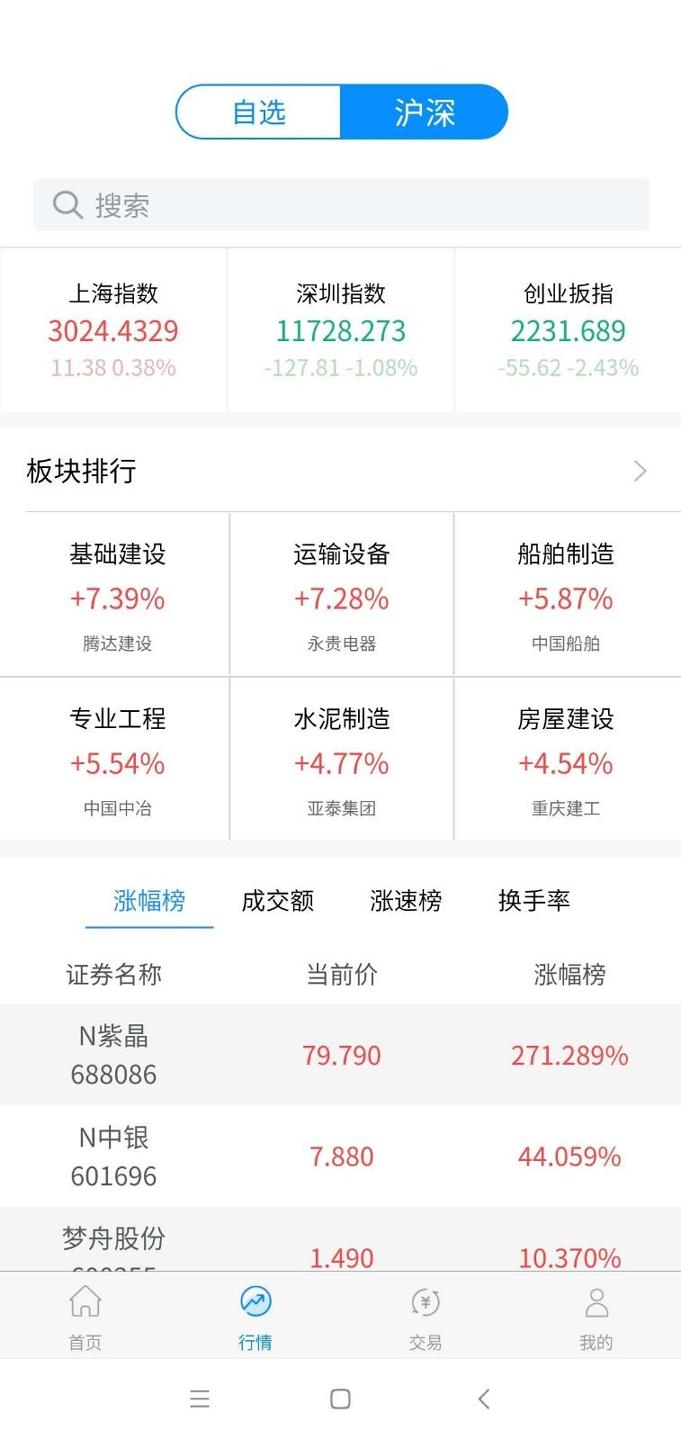Switch to the 成交额 ranking tab
This screenshot has height=1440, width=681.
coord(277,900)
